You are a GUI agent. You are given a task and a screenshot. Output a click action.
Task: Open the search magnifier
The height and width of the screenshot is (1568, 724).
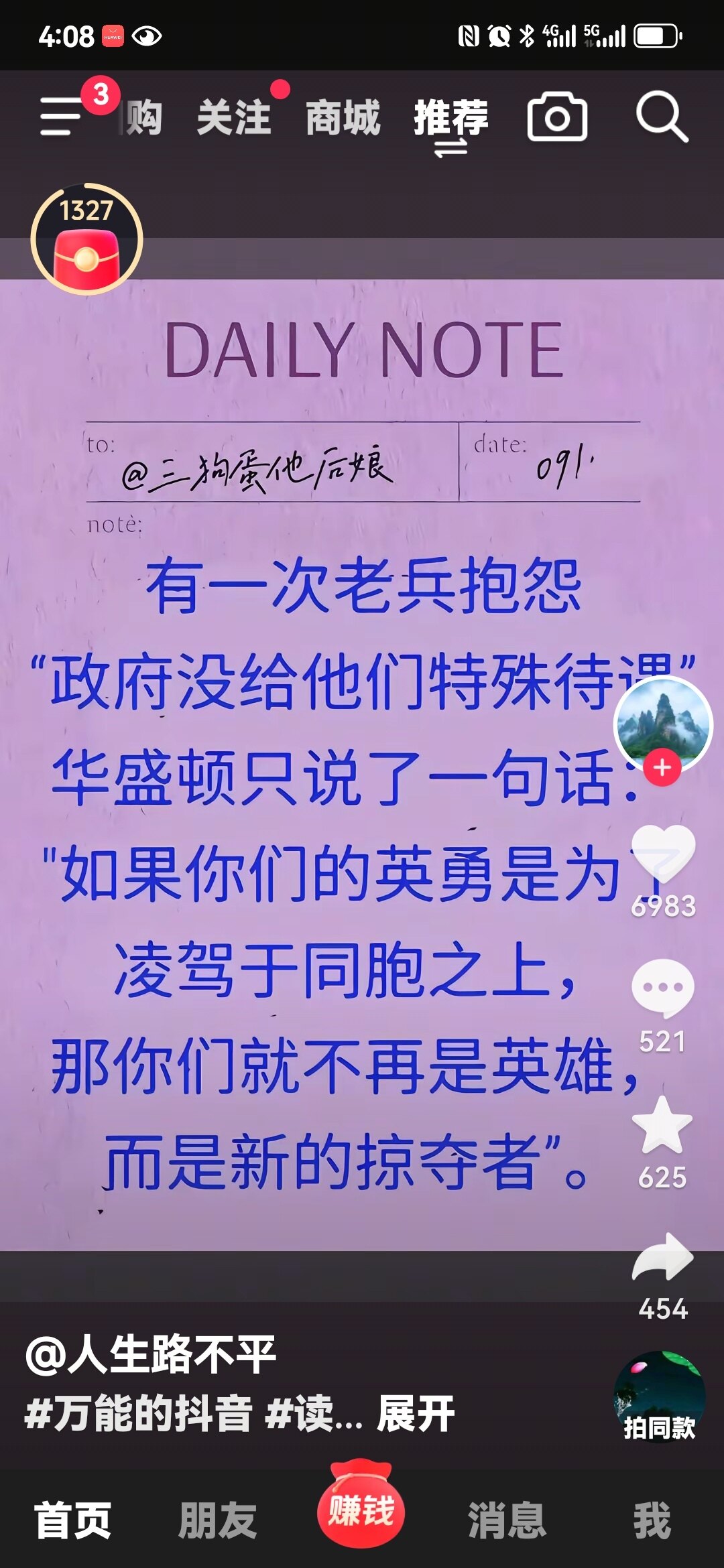tap(662, 117)
